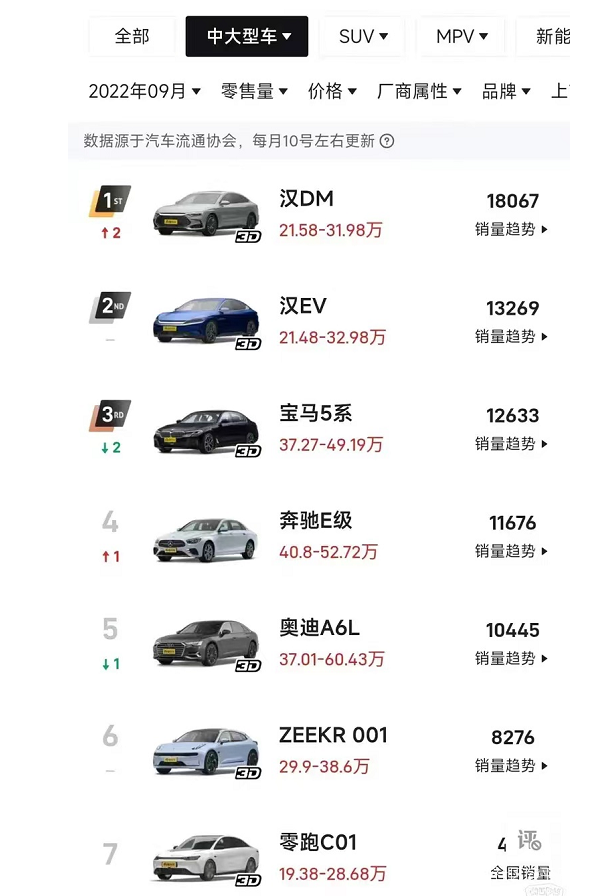Image resolution: width=615 pixels, height=896 pixels.
Task: View 销量趋势 for 宝马5系
Action: point(512,444)
